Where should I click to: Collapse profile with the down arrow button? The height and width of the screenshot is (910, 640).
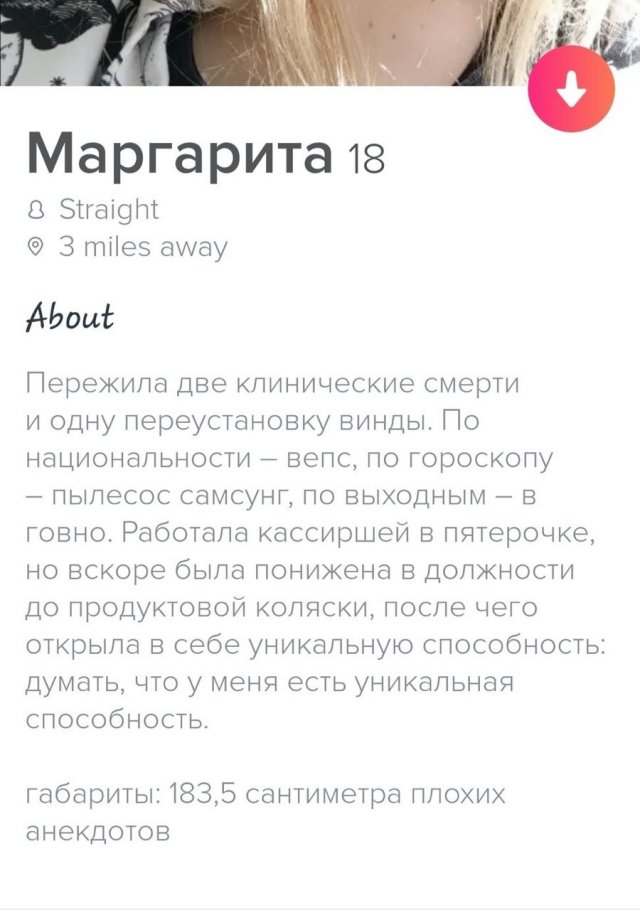tap(571, 89)
